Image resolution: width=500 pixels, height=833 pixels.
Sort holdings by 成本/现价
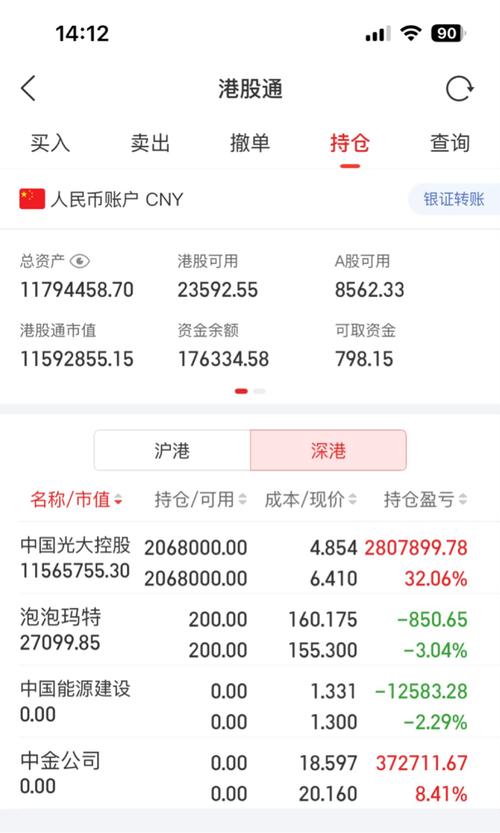click(310, 499)
